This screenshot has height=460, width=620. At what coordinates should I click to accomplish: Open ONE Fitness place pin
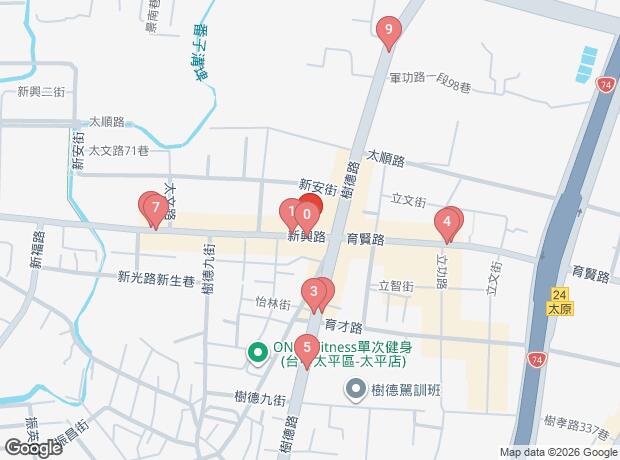coord(255,351)
